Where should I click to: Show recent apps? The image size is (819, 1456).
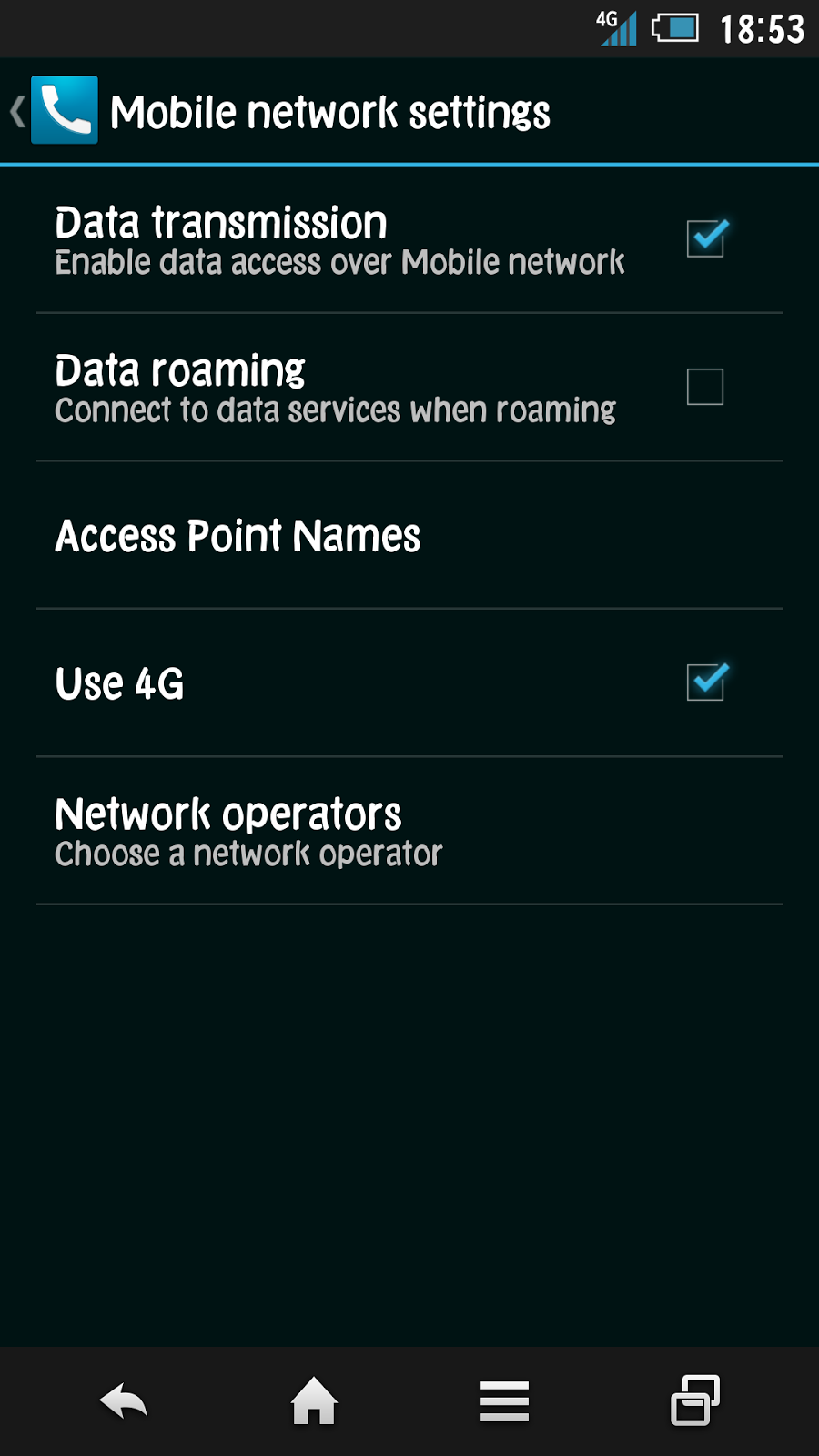(x=695, y=1401)
